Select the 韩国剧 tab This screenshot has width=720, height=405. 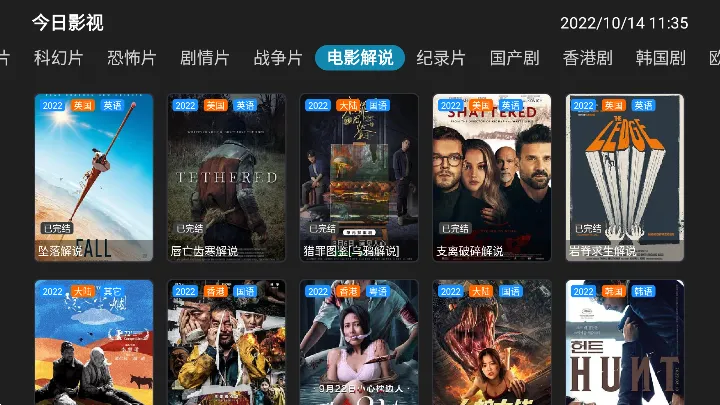point(661,58)
